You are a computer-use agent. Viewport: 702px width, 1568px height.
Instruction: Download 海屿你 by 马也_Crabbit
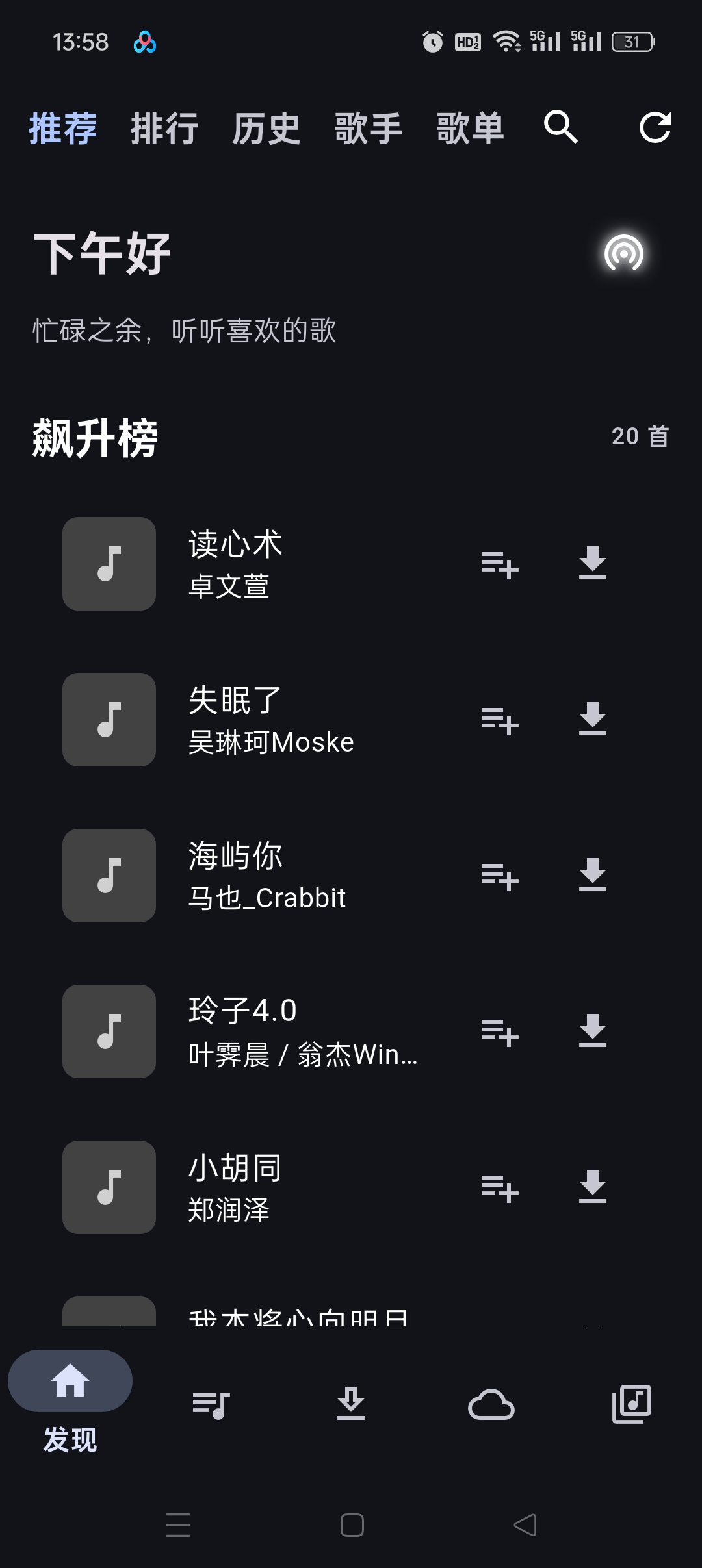592,877
